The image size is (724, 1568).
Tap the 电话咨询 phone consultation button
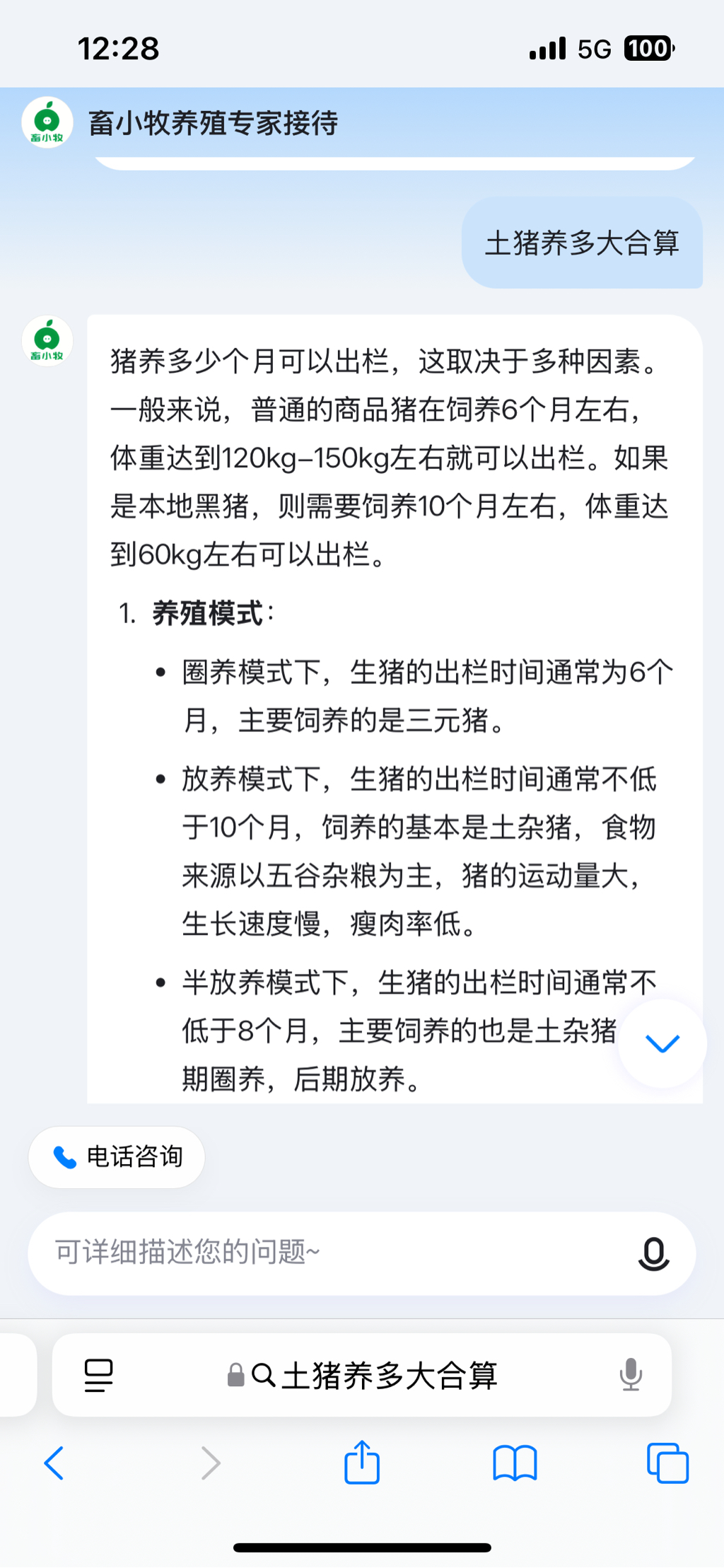pyautogui.click(x=117, y=1157)
